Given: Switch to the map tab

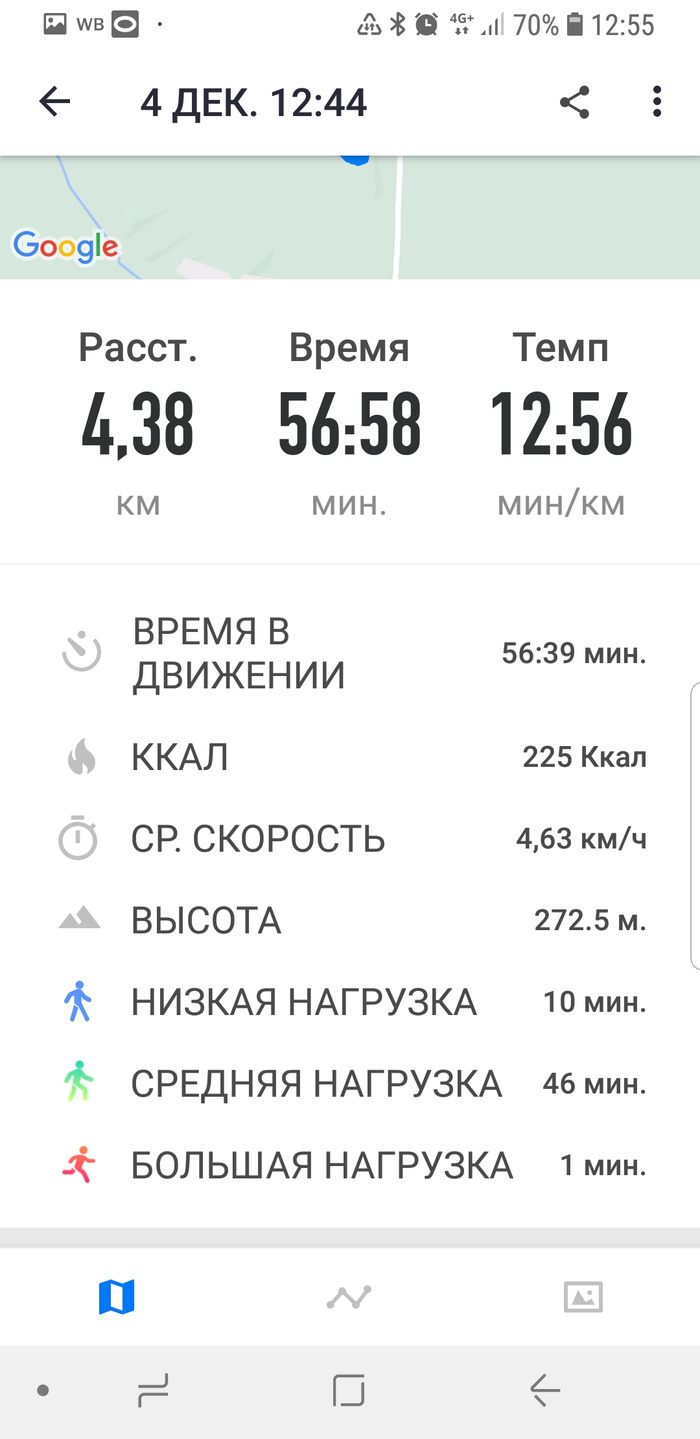Looking at the screenshot, I should coord(116,1297).
